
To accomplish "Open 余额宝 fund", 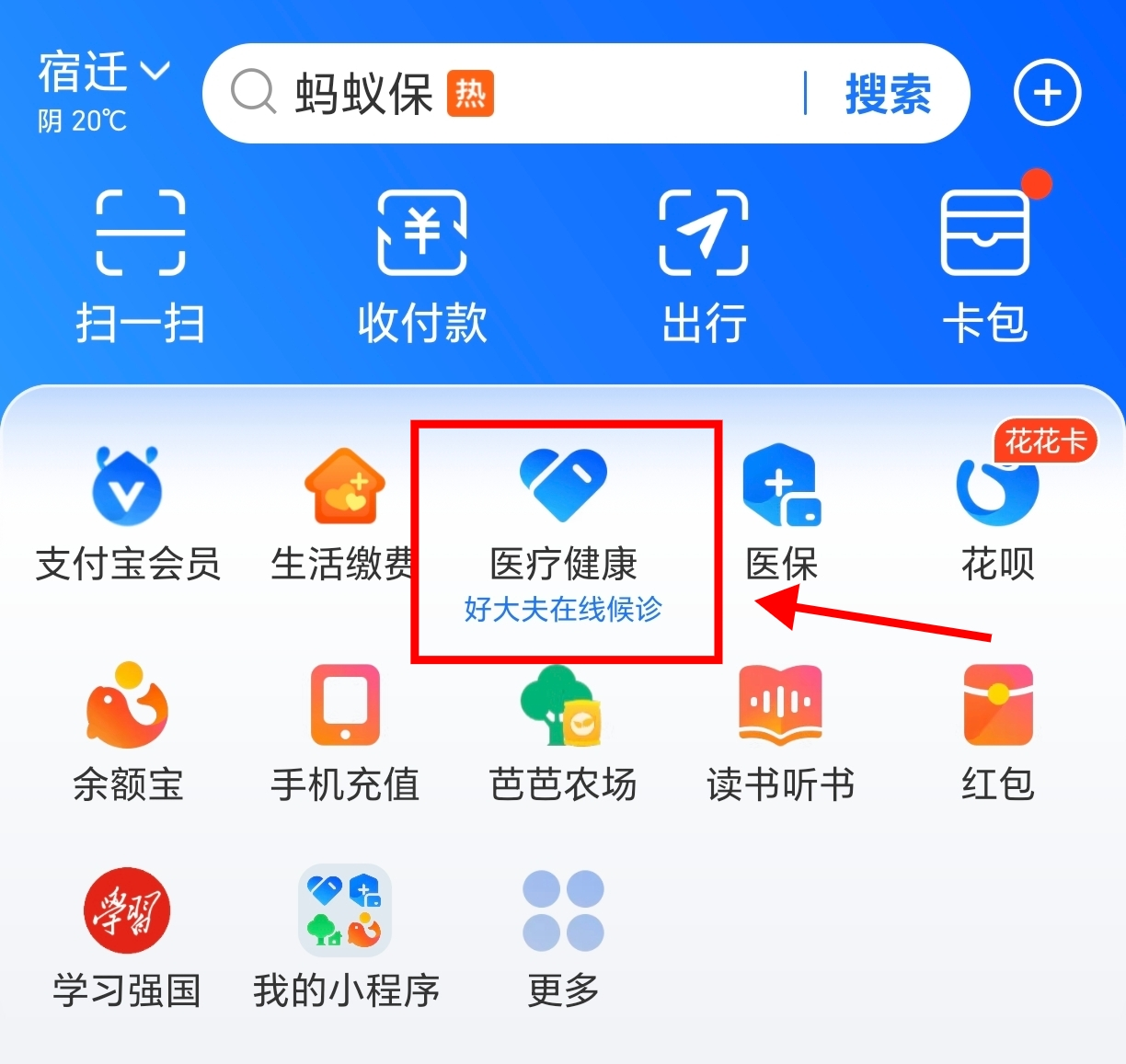I will coord(128,733).
